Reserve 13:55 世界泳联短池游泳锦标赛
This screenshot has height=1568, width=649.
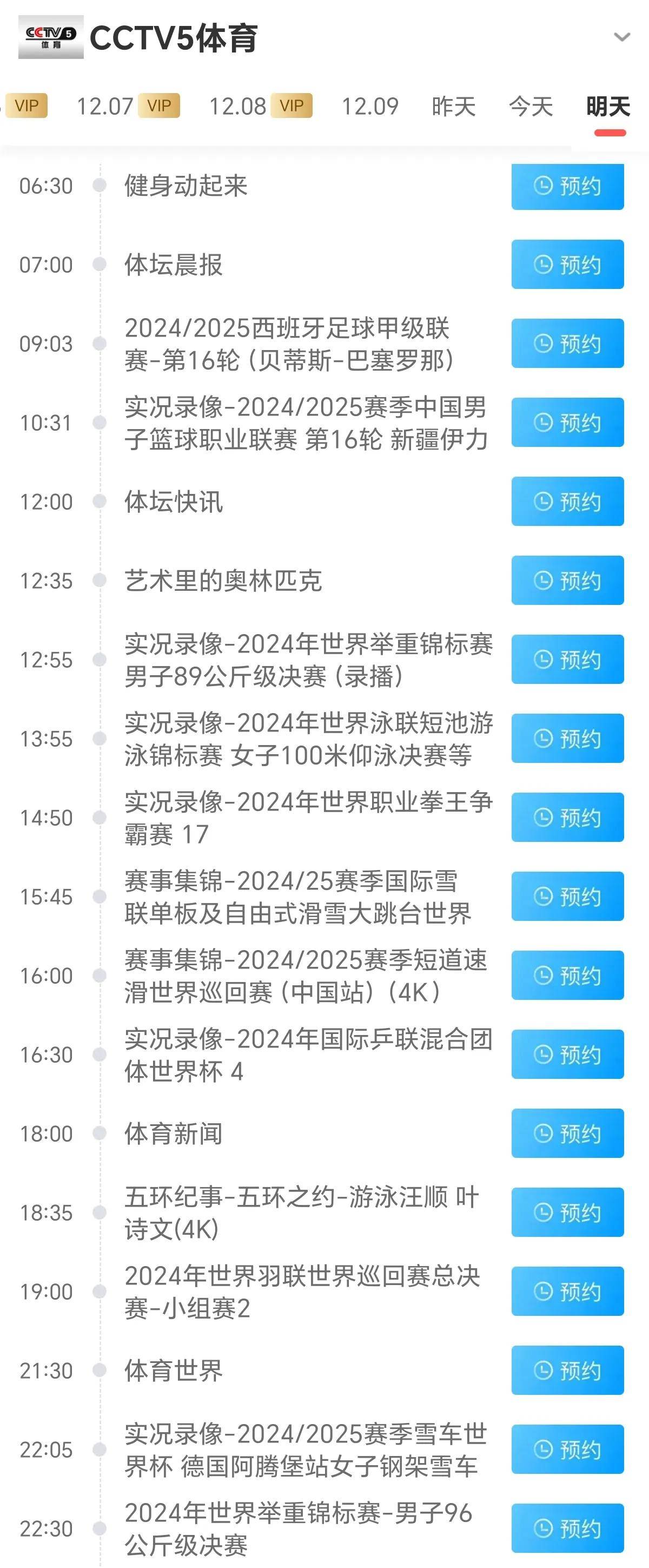pyautogui.click(x=567, y=739)
